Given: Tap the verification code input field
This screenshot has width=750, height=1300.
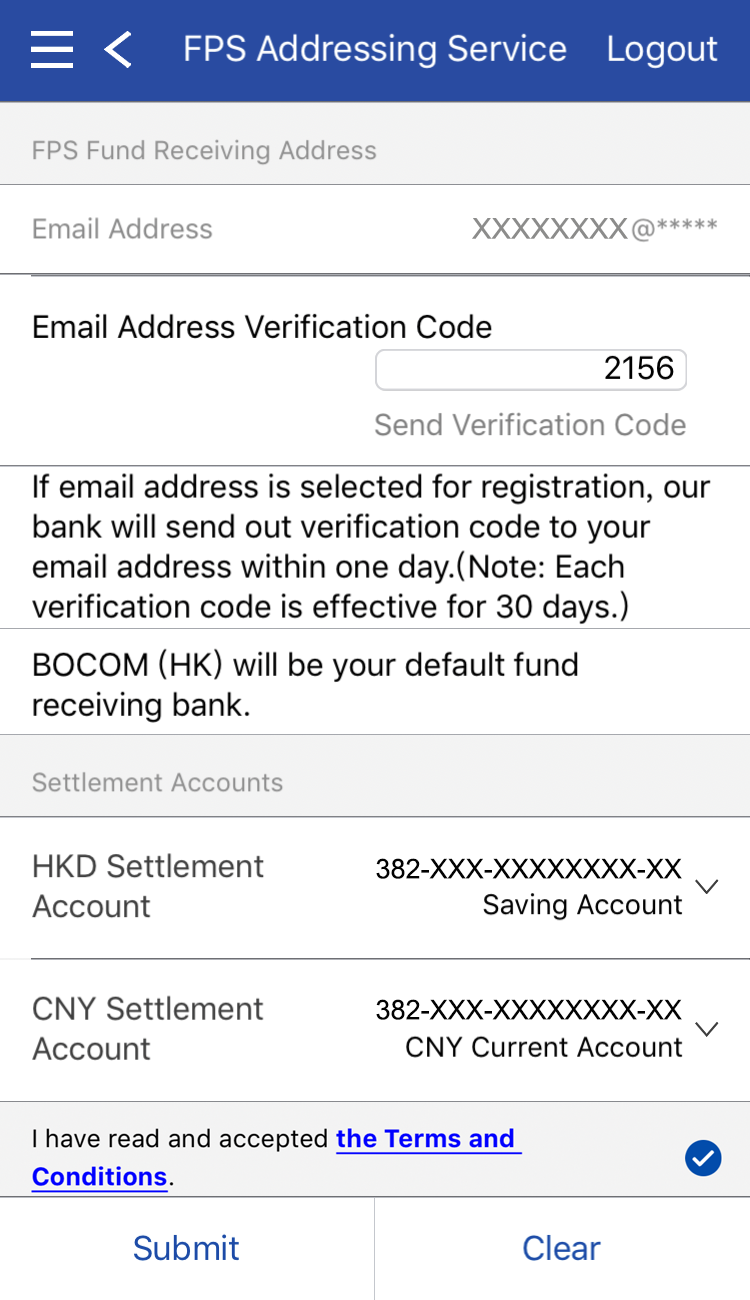Looking at the screenshot, I should point(531,369).
